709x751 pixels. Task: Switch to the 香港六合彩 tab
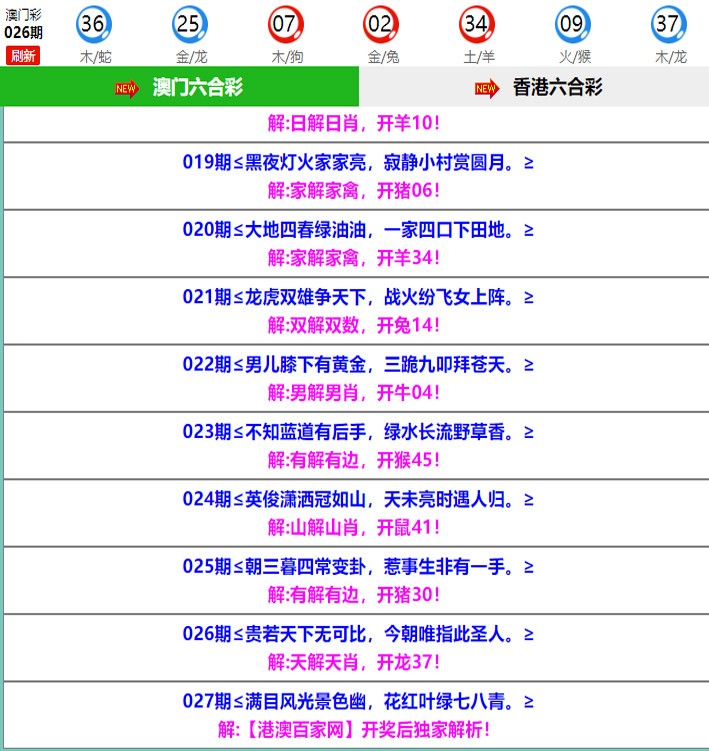537,88
